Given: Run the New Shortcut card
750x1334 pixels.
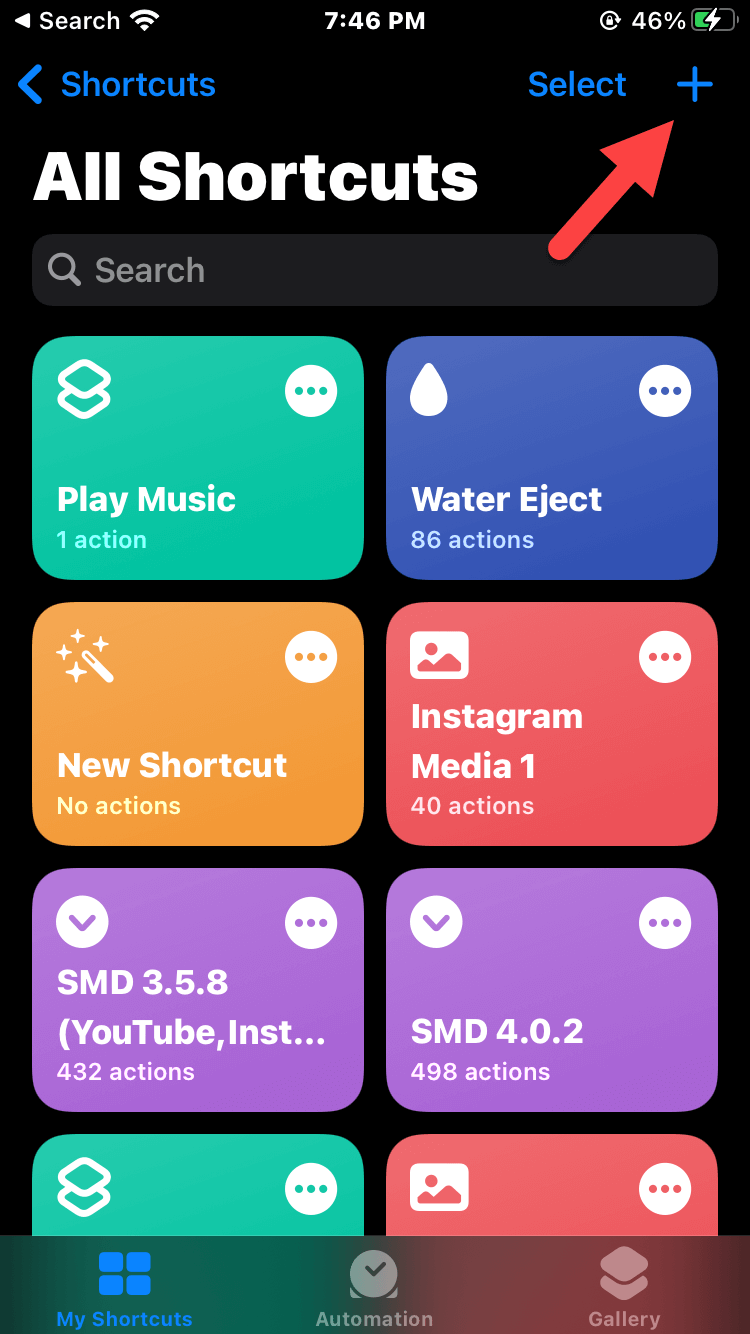Looking at the screenshot, I should pyautogui.click(x=170, y=765).
